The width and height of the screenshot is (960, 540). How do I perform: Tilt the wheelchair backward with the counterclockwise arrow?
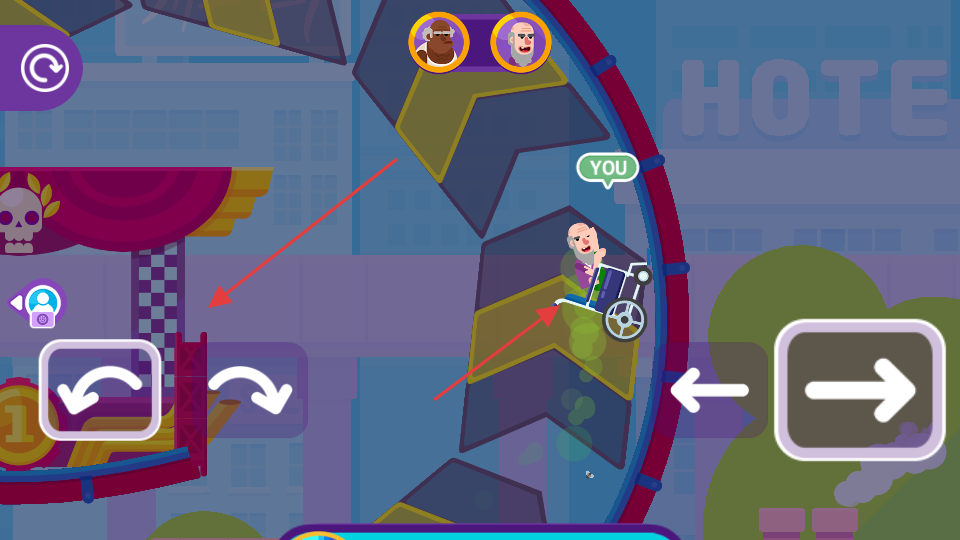click(x=100, y=390)
